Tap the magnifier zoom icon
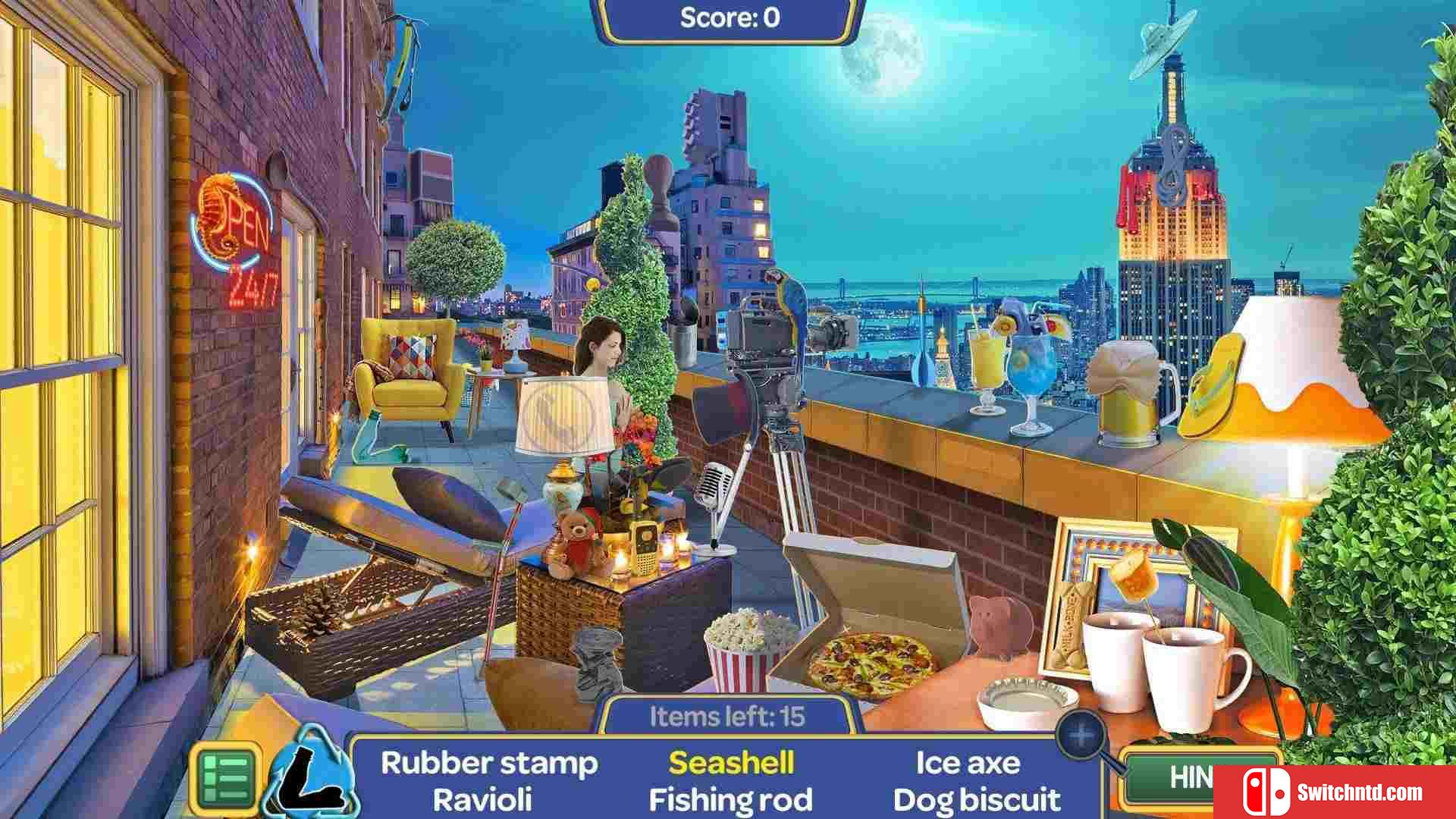Screen dimensions: 1456x819 pyautogui.click(x=1082, y=734)
